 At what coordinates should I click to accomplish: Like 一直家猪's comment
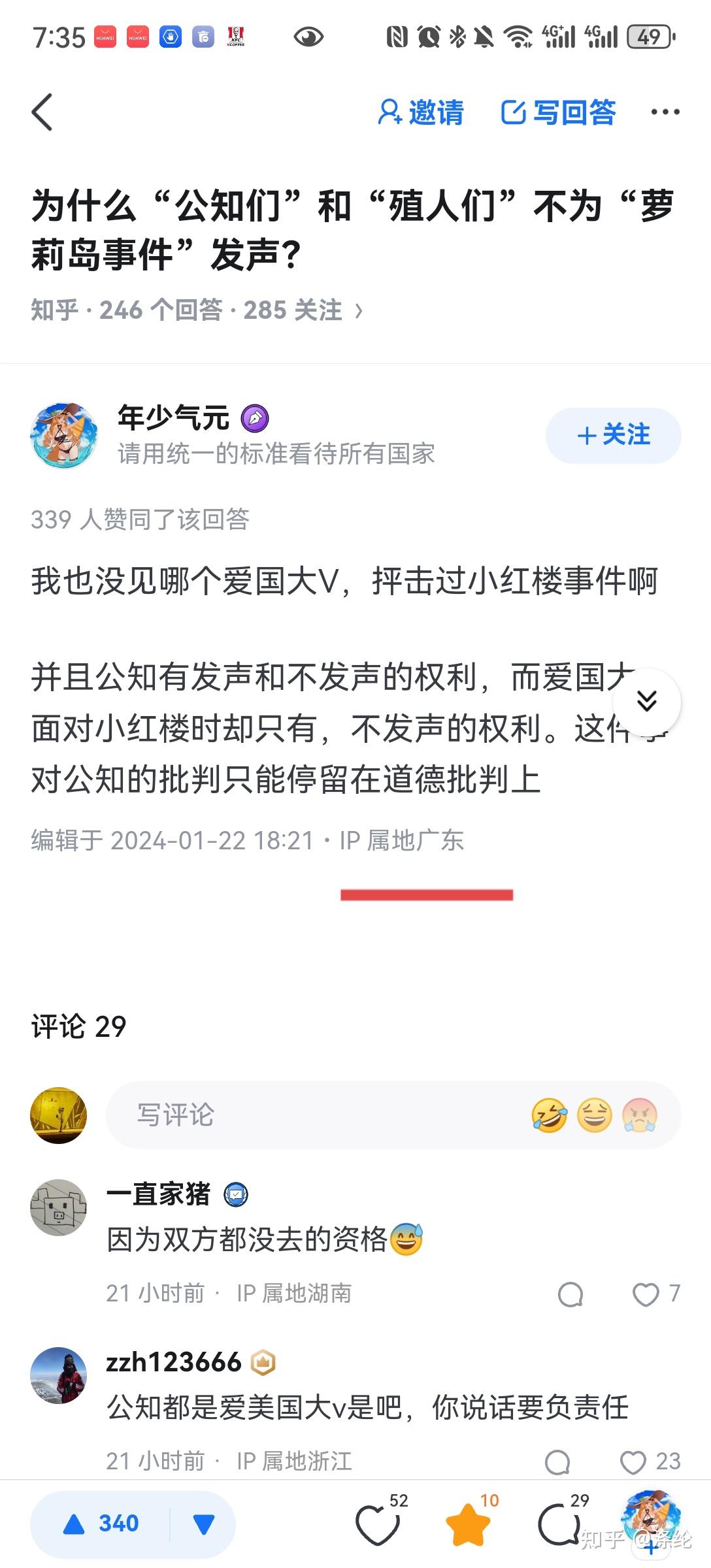(x=646, y=1294)
